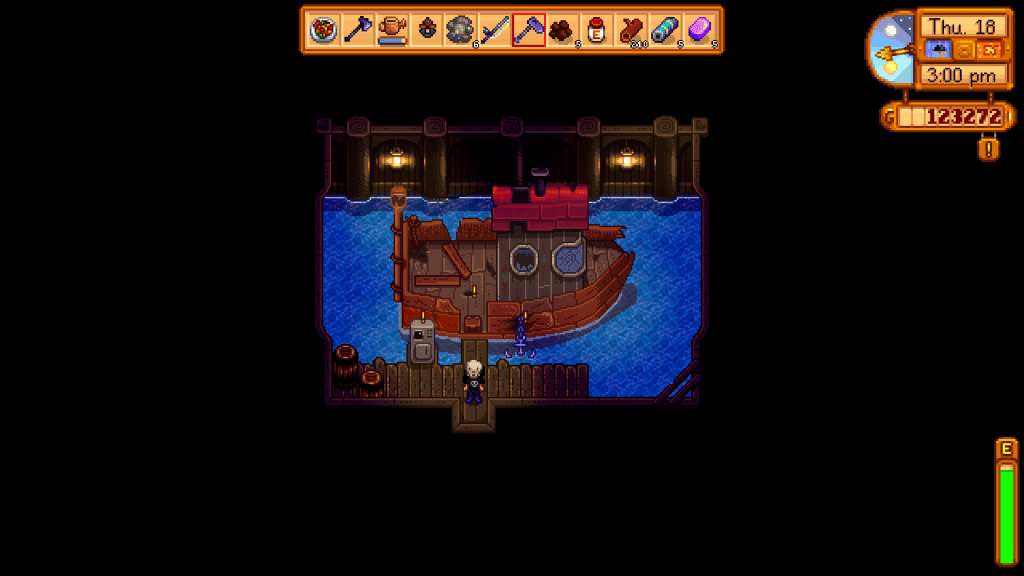The height and width of the screenshot is (576, 1024).
Task: Equip the sword
Action: [x=494, y=30]
